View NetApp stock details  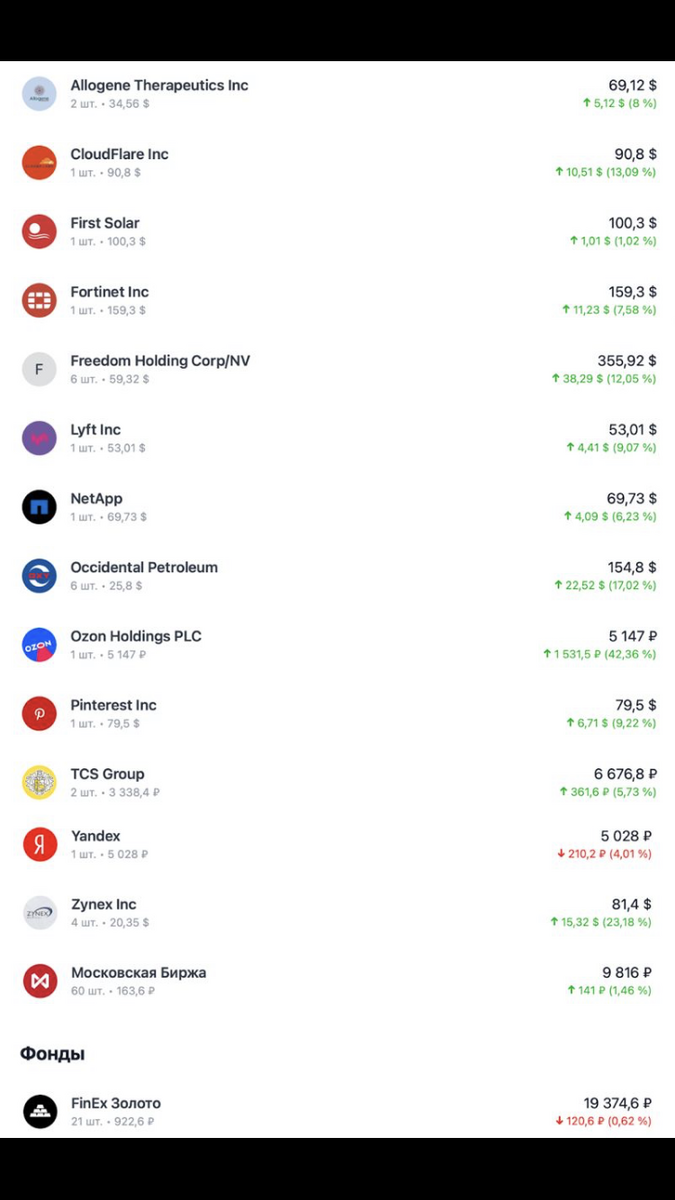tap(98, 507)
